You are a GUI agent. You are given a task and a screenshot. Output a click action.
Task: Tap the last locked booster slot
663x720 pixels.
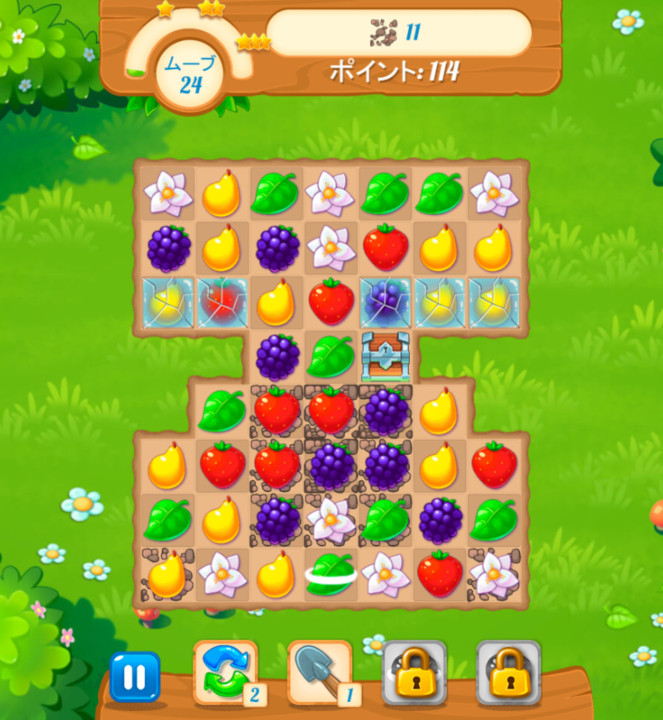pyautogui.click(x=509, y=672)
